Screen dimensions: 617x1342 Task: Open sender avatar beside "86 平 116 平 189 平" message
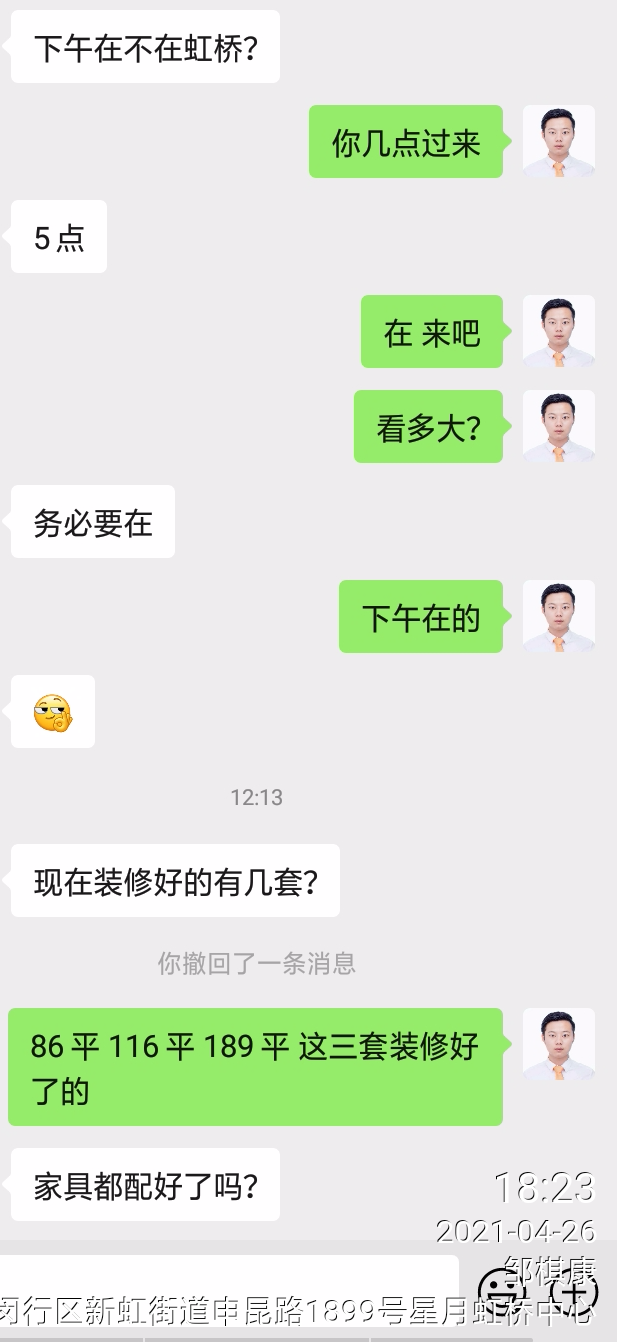(x=559, y=1045)
